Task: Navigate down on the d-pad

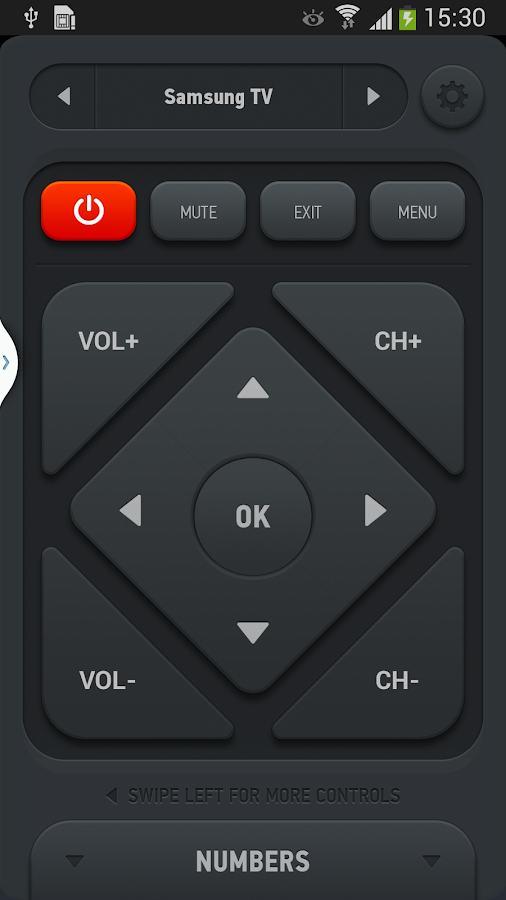Action: [253, 633]
